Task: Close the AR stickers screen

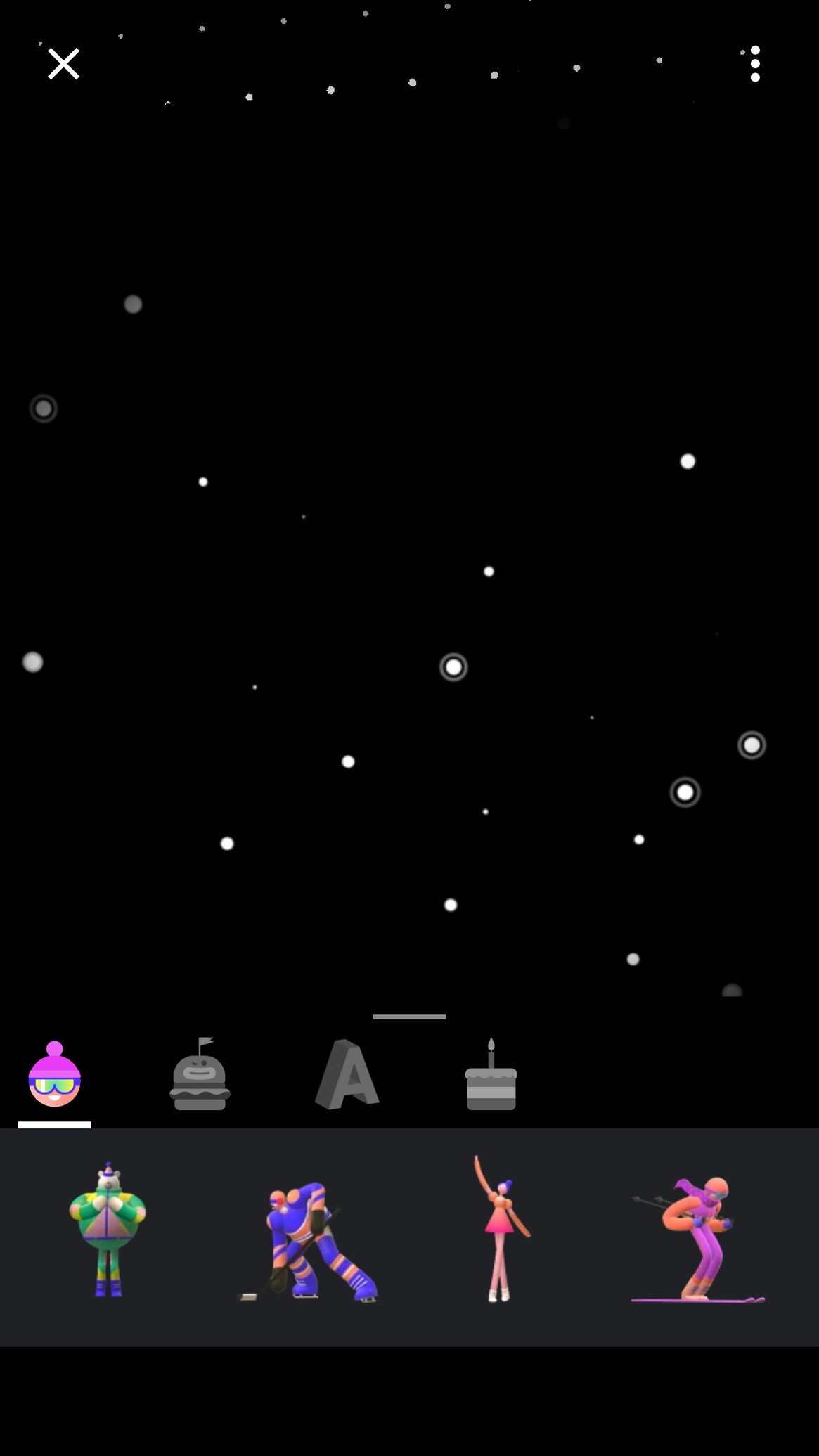Action: pyautogui.click(x=63, y=64)
